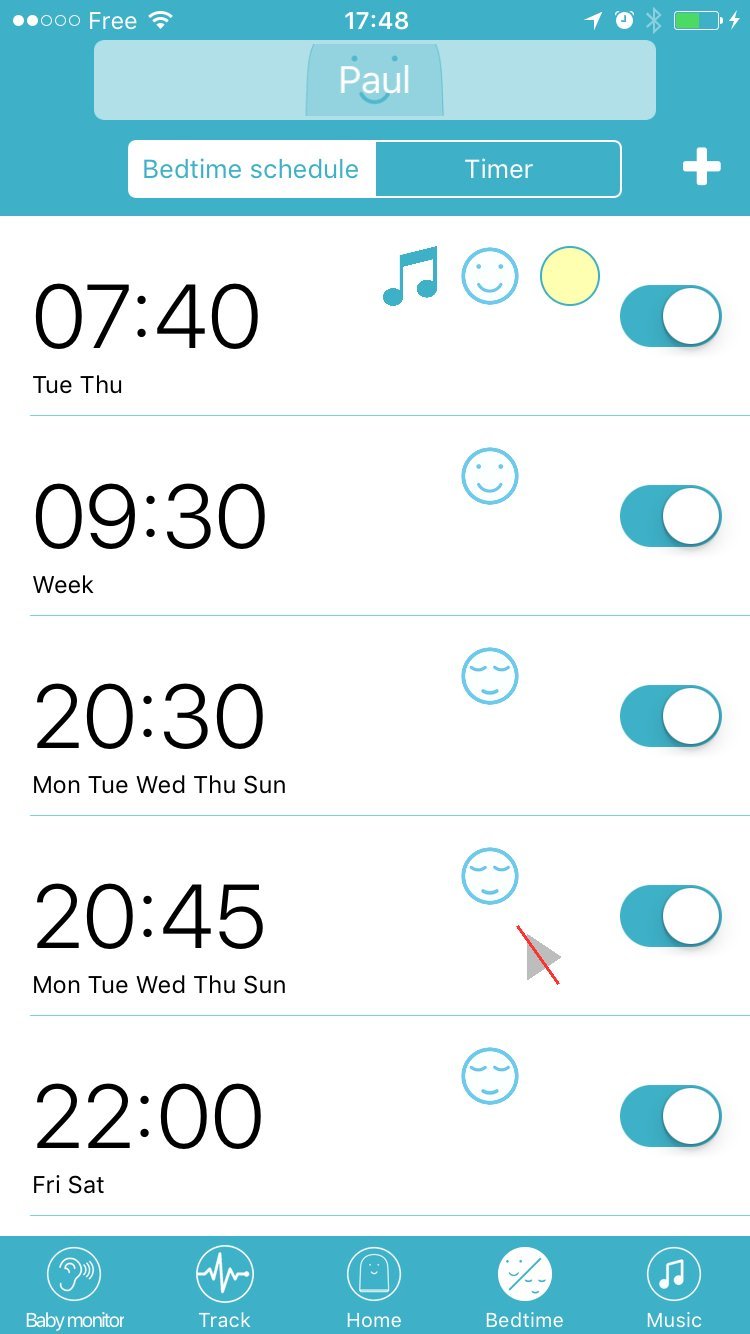750x1334 pixels.
Task: Select the Bedtime schedule tab
Action: point(251,169)
